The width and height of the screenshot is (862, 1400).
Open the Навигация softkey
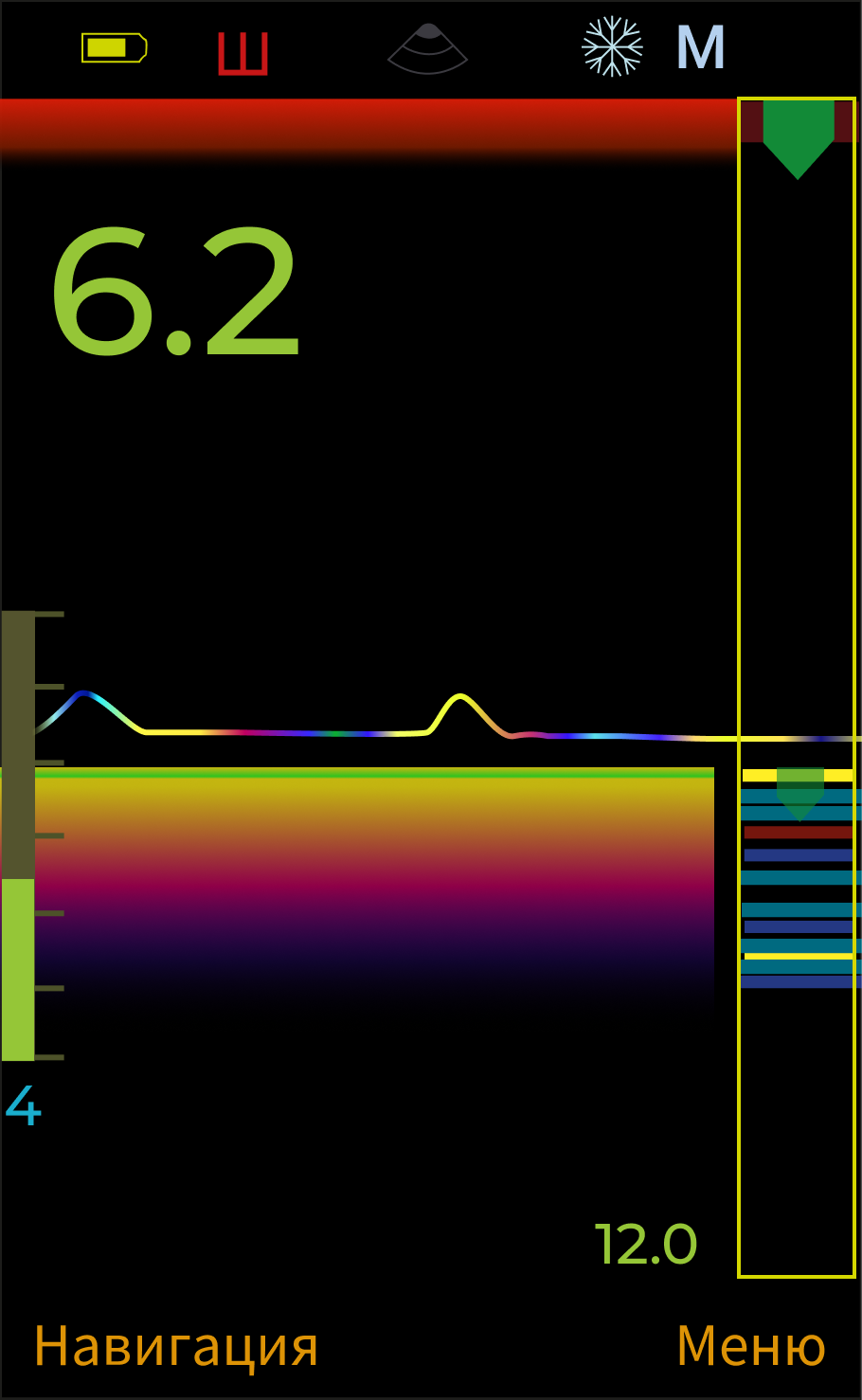point(176,1346)
